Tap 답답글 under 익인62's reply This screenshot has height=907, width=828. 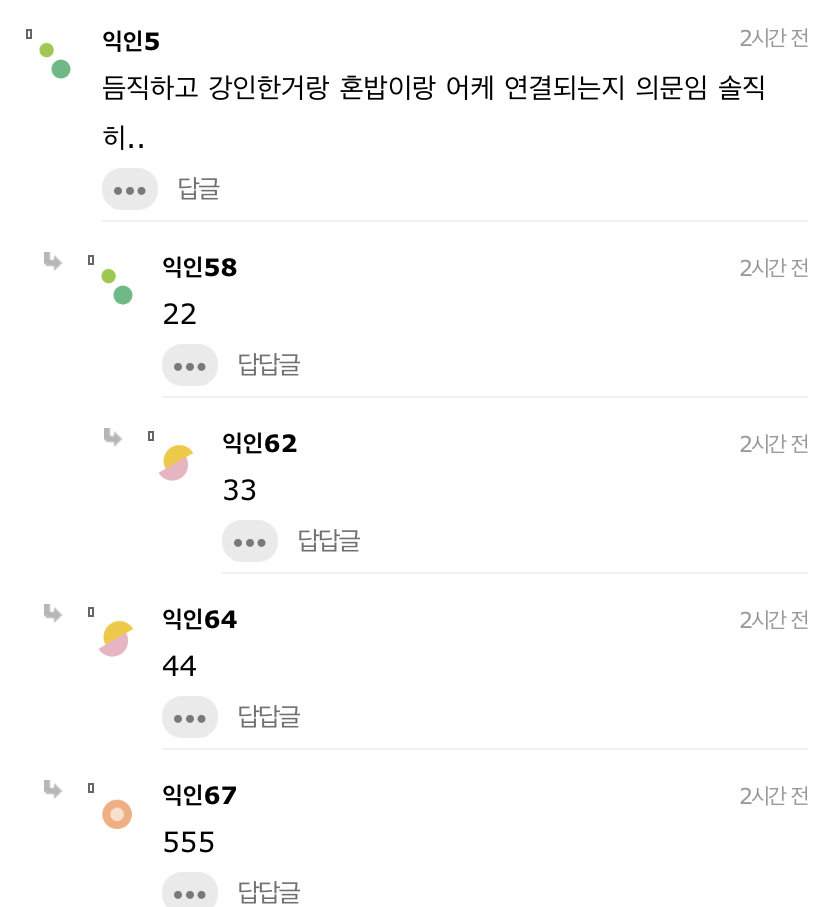point(329,541)
